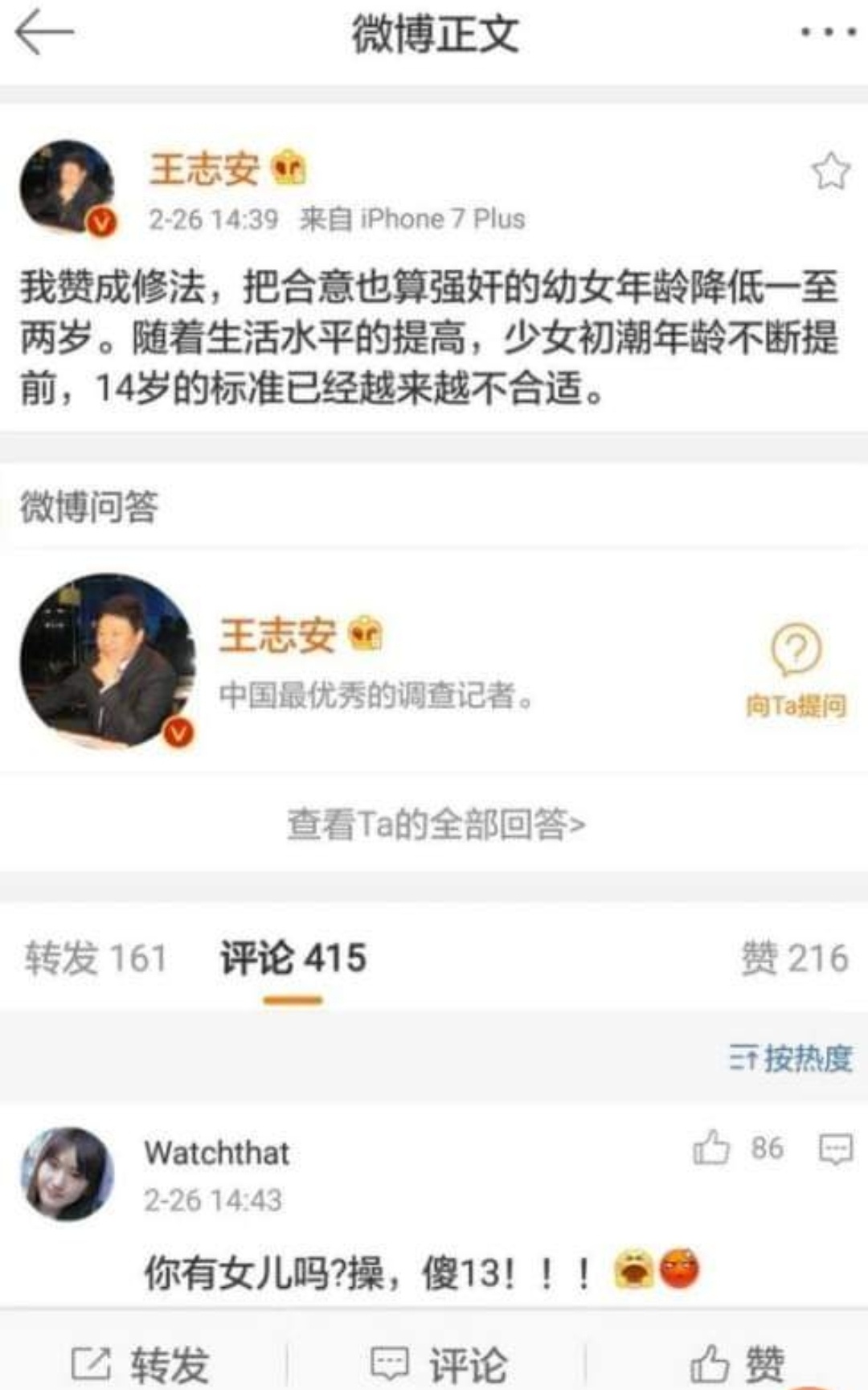Favorite this post with the star icon
This screenshot has width=868, height=1390.
coord(830,170)
